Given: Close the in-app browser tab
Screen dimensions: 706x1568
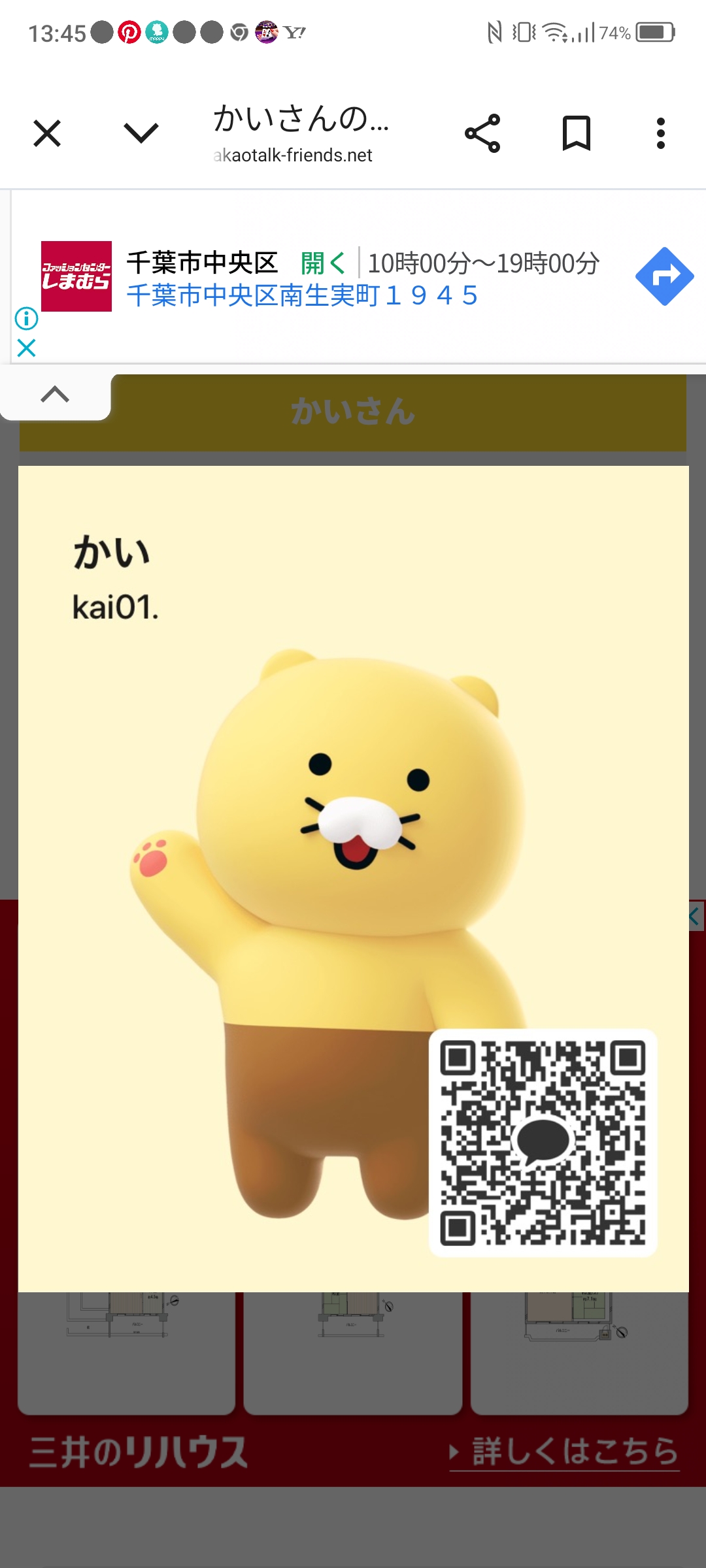Looking at the screenshot, I should (47, 134).
